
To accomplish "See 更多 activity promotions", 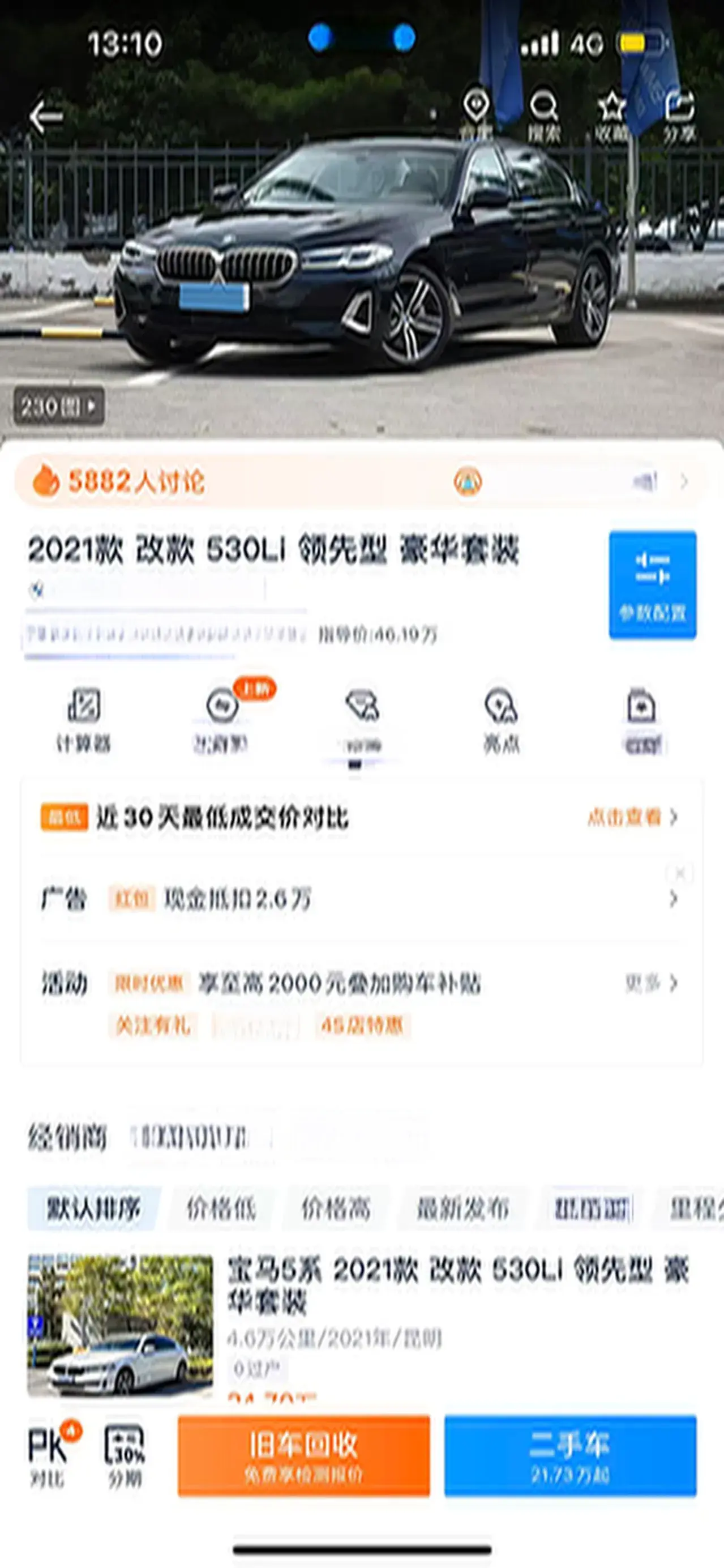I will pos(650,983).
